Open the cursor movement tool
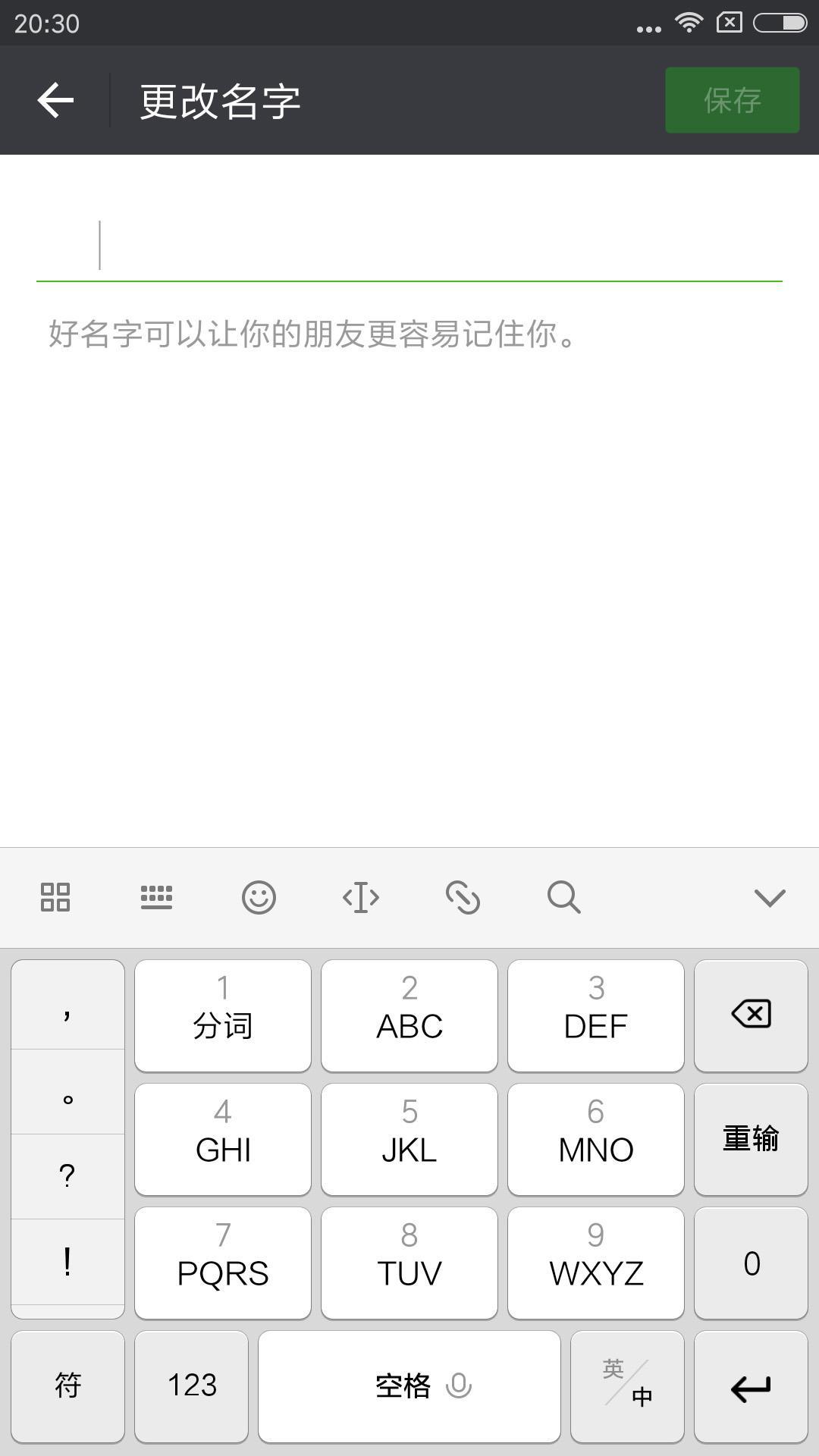 (361, 897)
